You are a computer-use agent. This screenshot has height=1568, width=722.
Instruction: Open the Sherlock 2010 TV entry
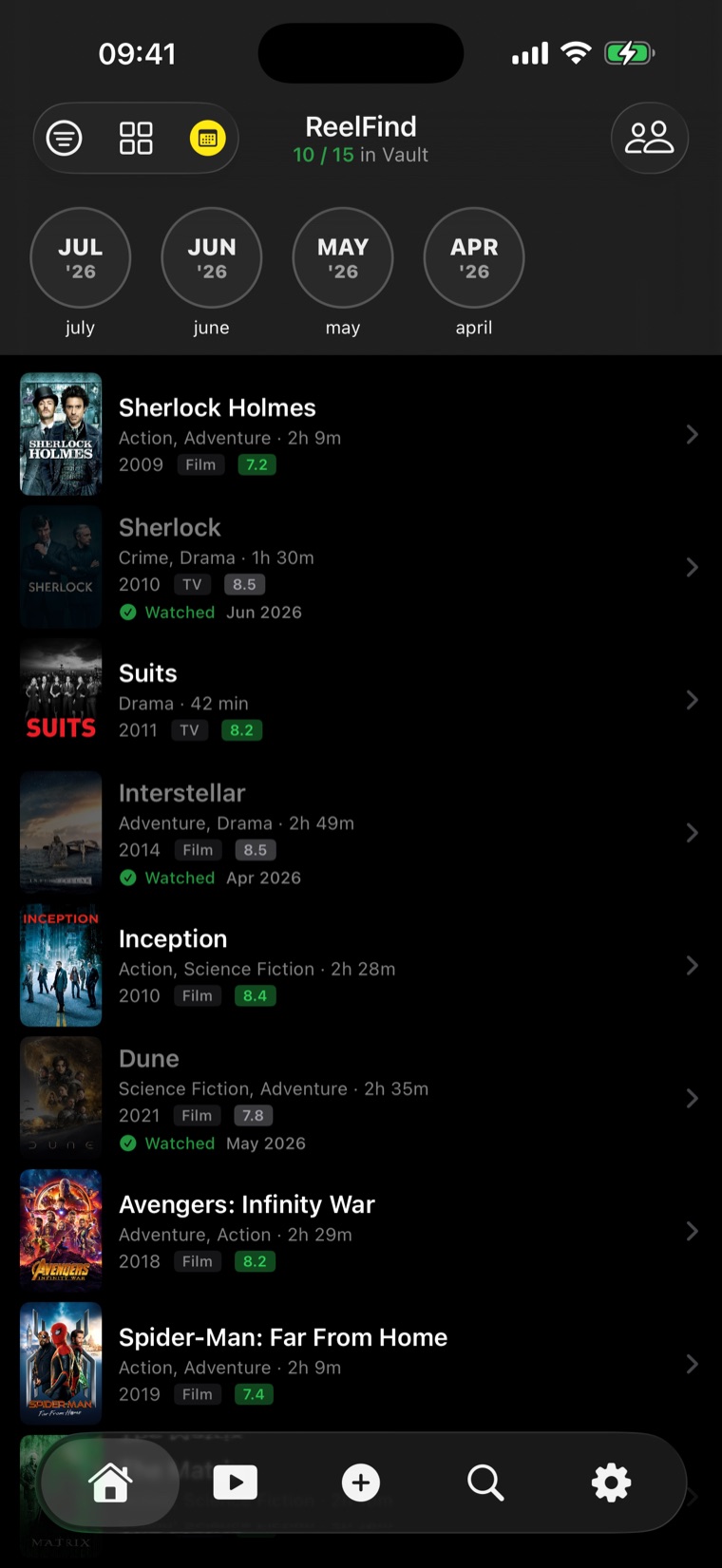click(x=361, y=567)
